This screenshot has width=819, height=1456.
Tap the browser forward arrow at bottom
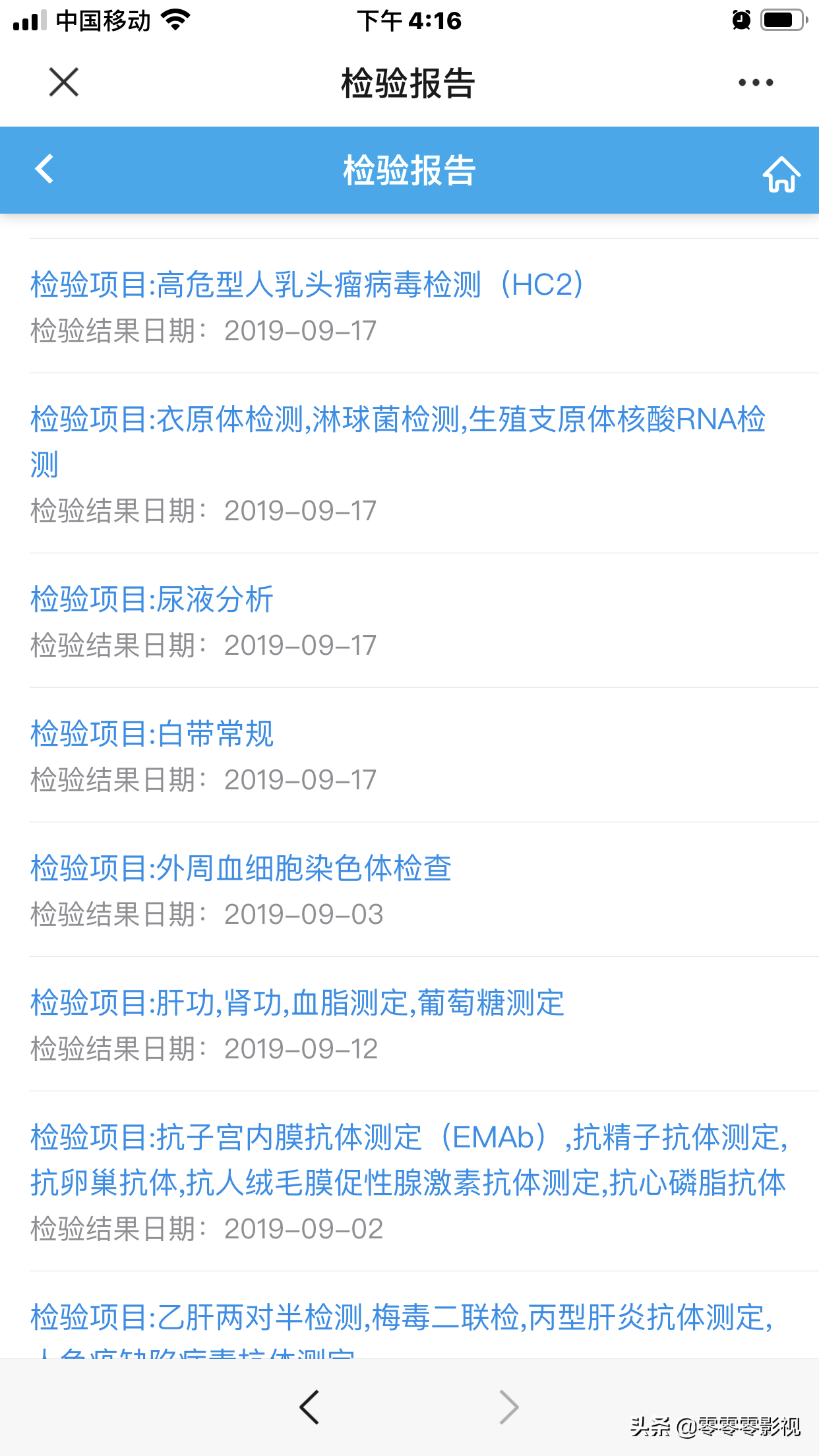point(509,1407)
